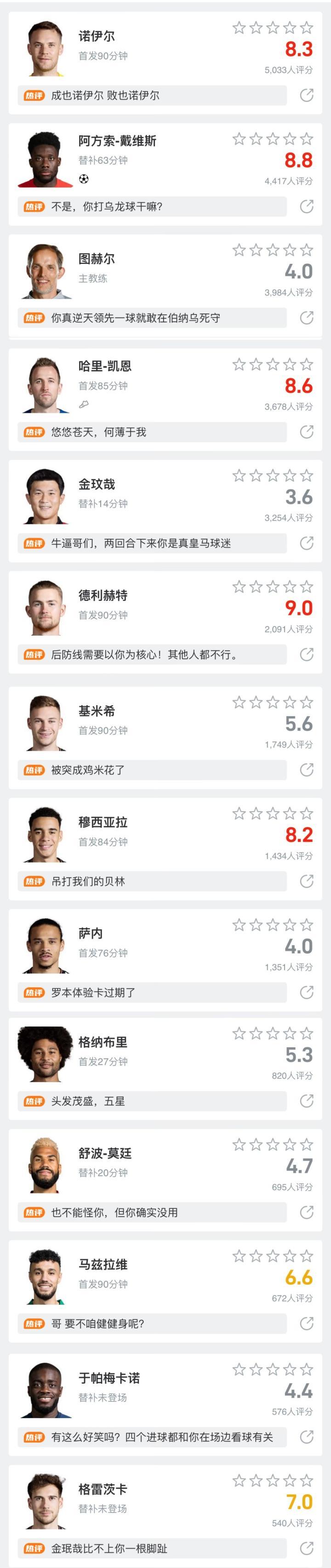This screenshot has width=331, height=1568.
Task: Open 于帕梅卡诺's hot comment row
Action: point(152,1437)
